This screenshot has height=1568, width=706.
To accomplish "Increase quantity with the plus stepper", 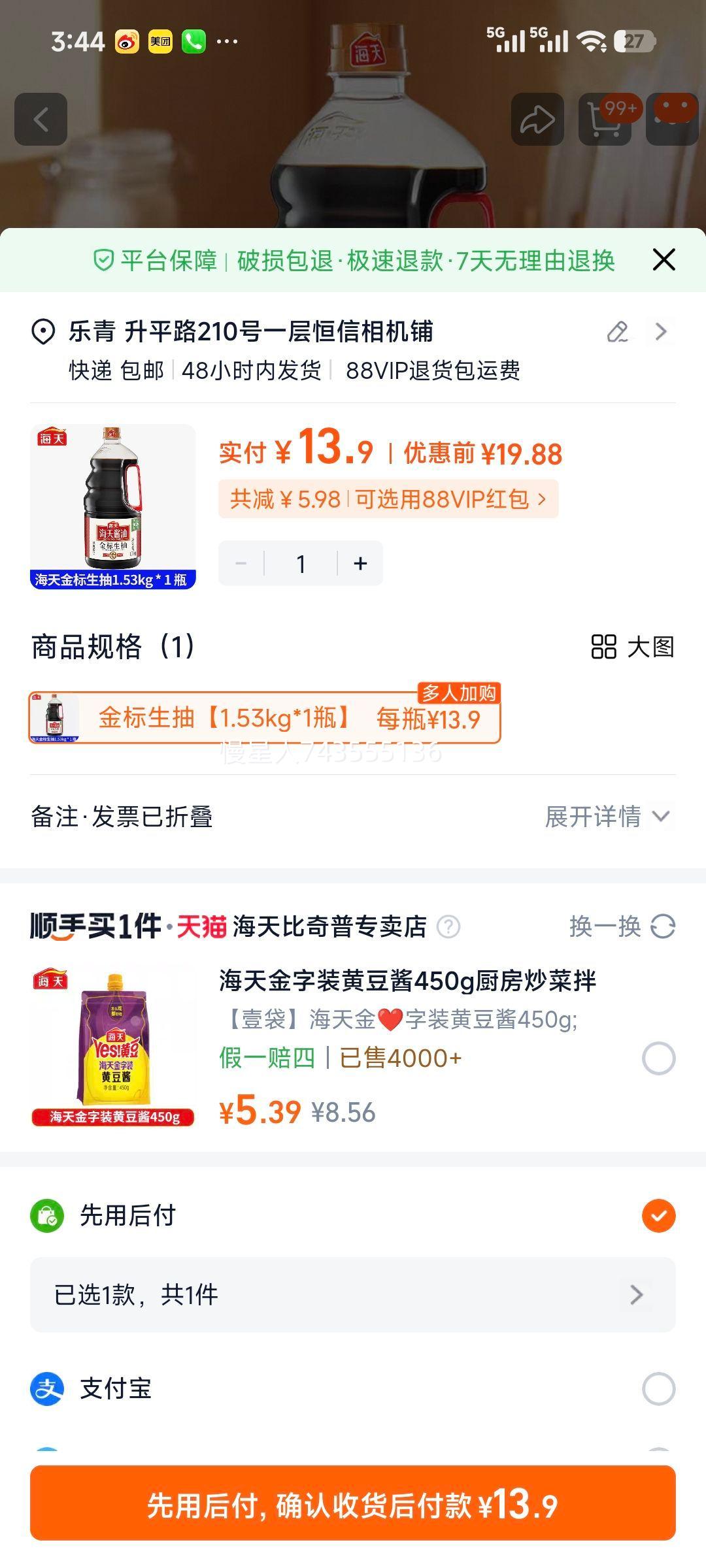I will click(358, 563).
